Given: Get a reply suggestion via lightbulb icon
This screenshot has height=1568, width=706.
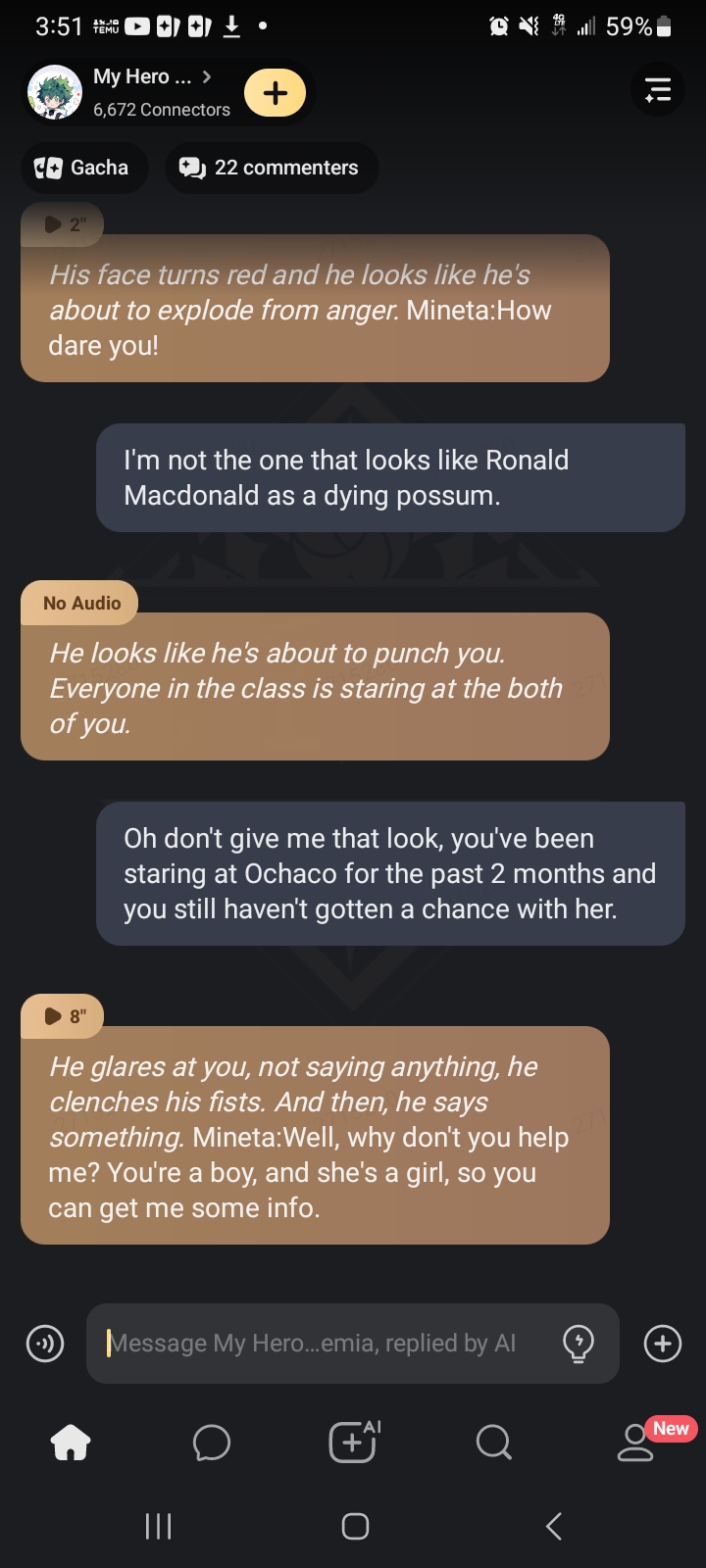Looking at the screenshot, I should (x=579, y=1343).
